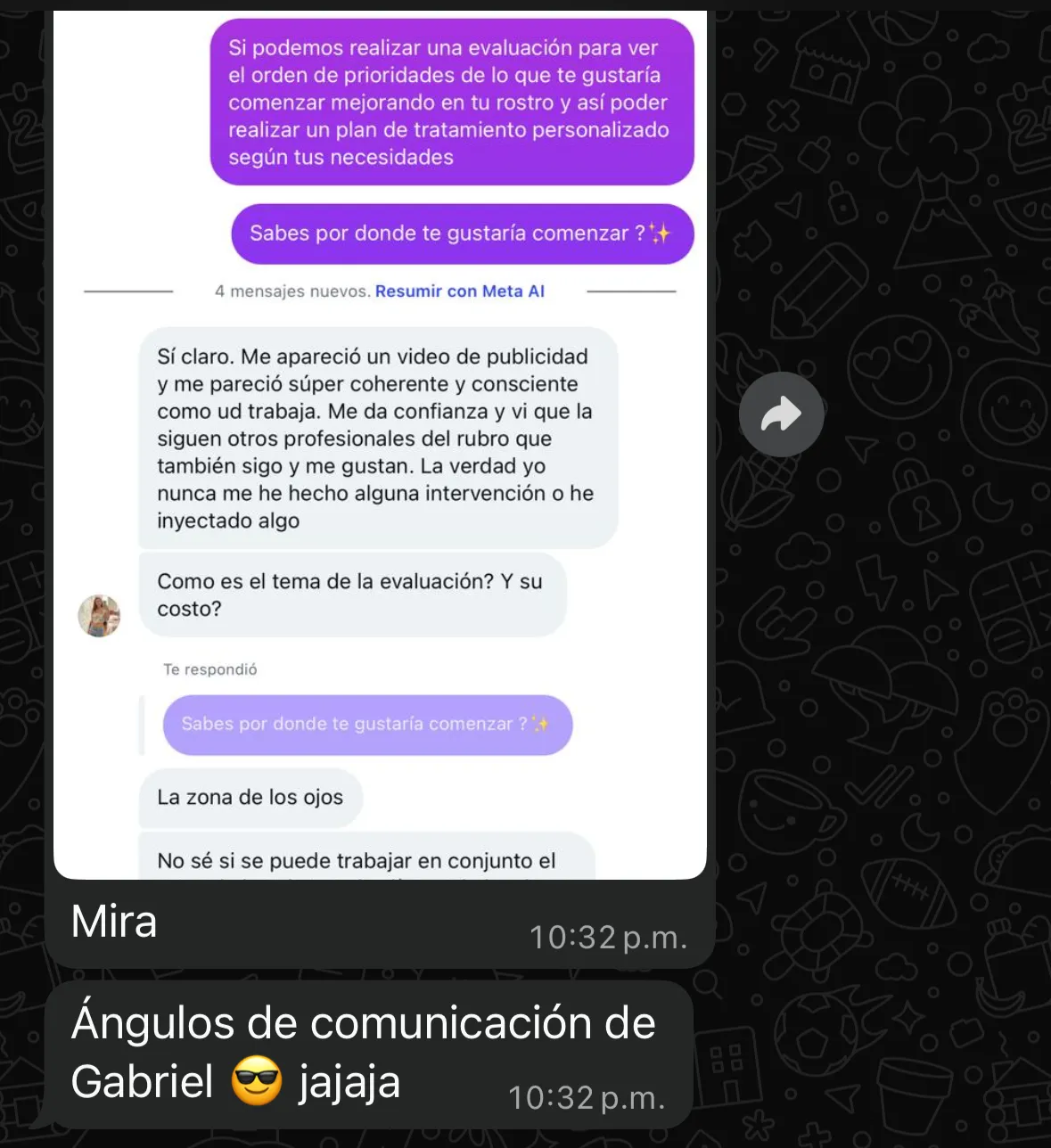Screen dimensions: 1051x1148
Task: Open the screenshot image captioned Mira
Action: (380, 446)
